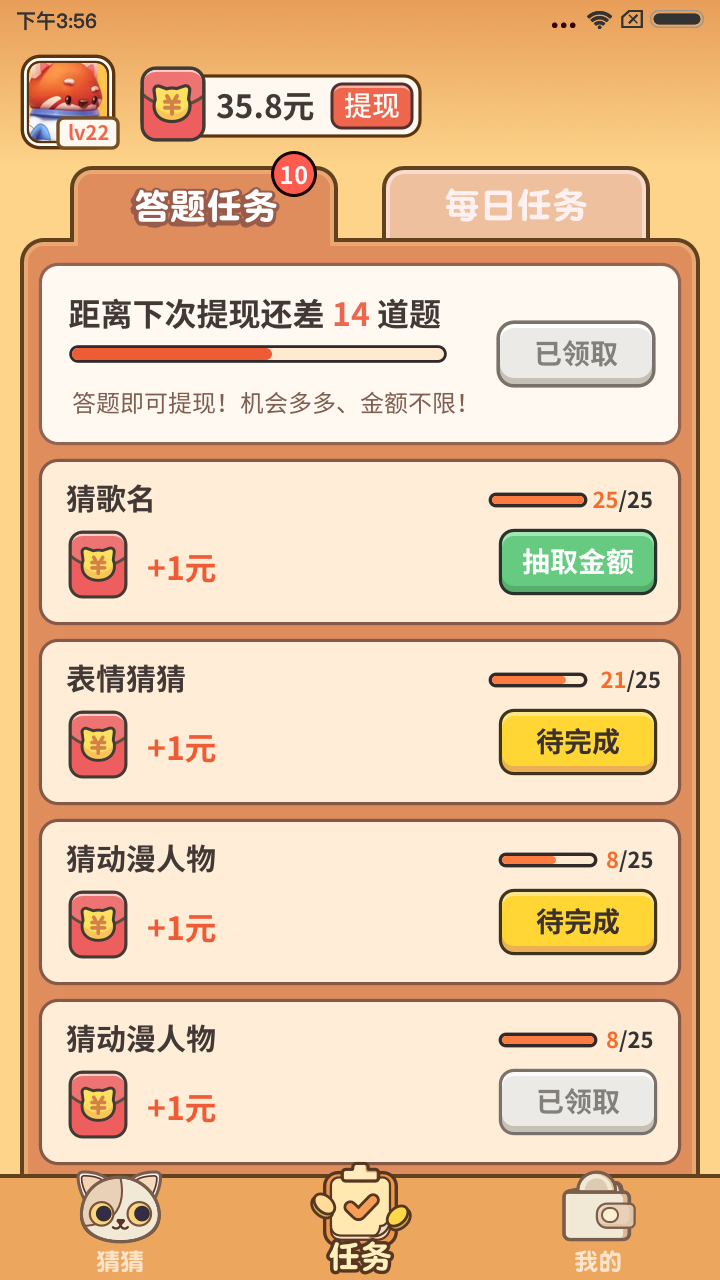Switch to the 每日任务 tab
Viewport: 720px width, 1280px height.
click(x=516, y=206)
